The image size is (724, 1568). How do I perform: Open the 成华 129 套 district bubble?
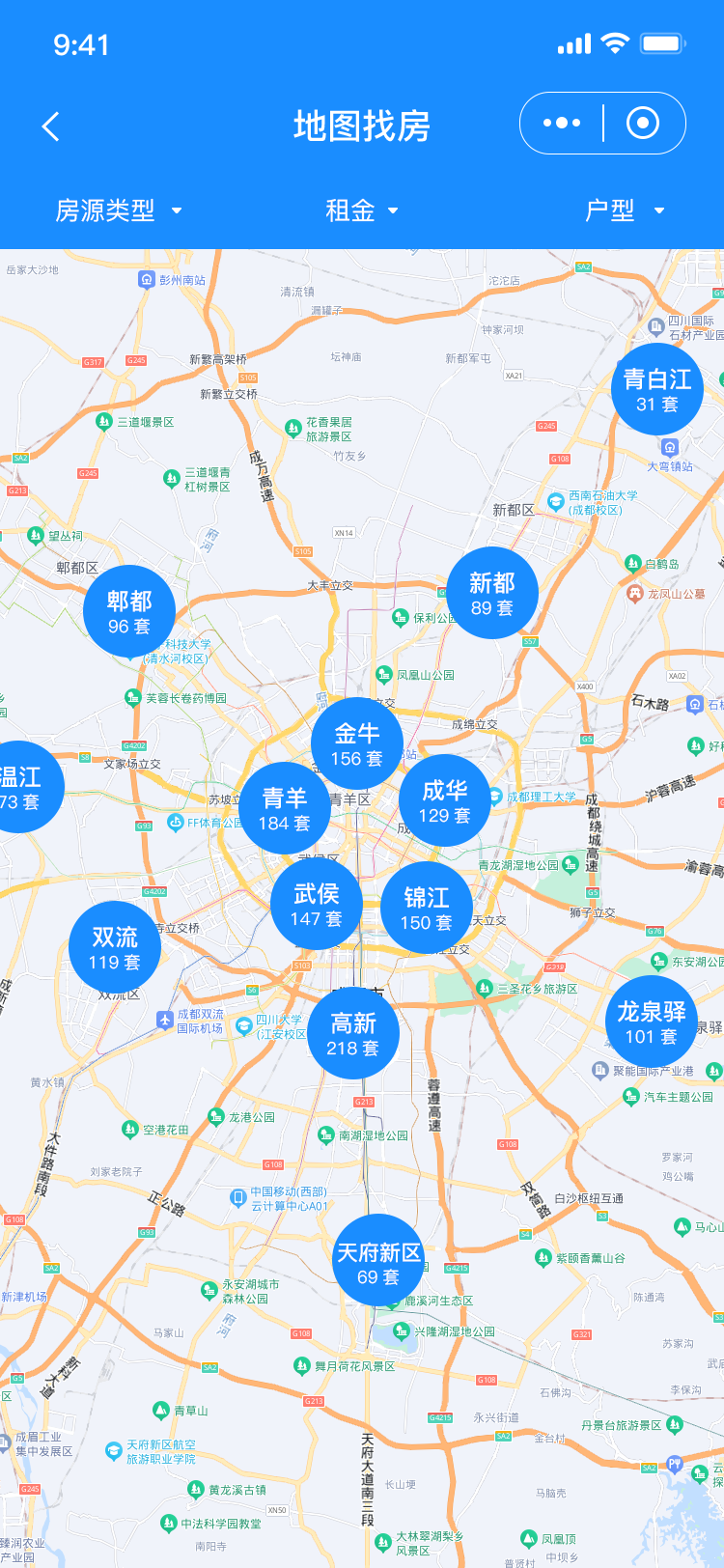445,801
